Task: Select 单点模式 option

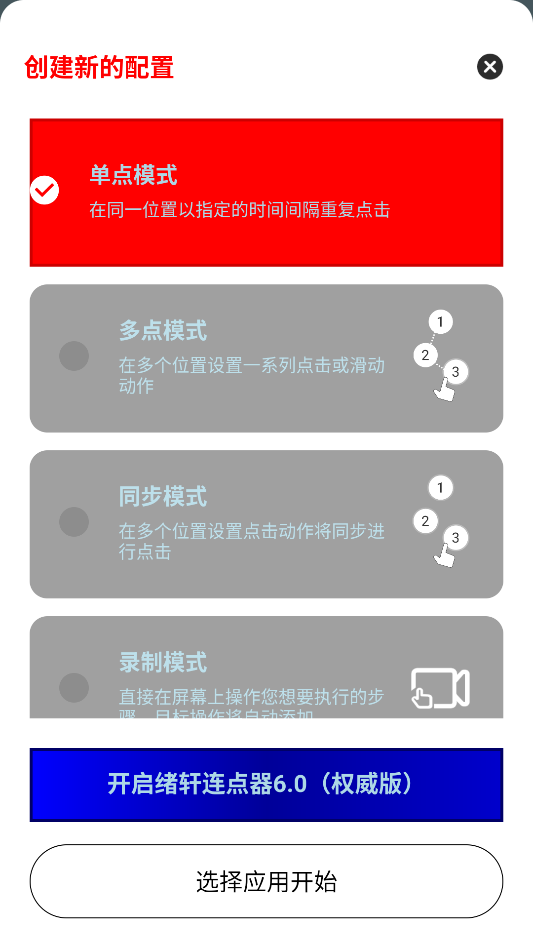Action: coord(266,192)
